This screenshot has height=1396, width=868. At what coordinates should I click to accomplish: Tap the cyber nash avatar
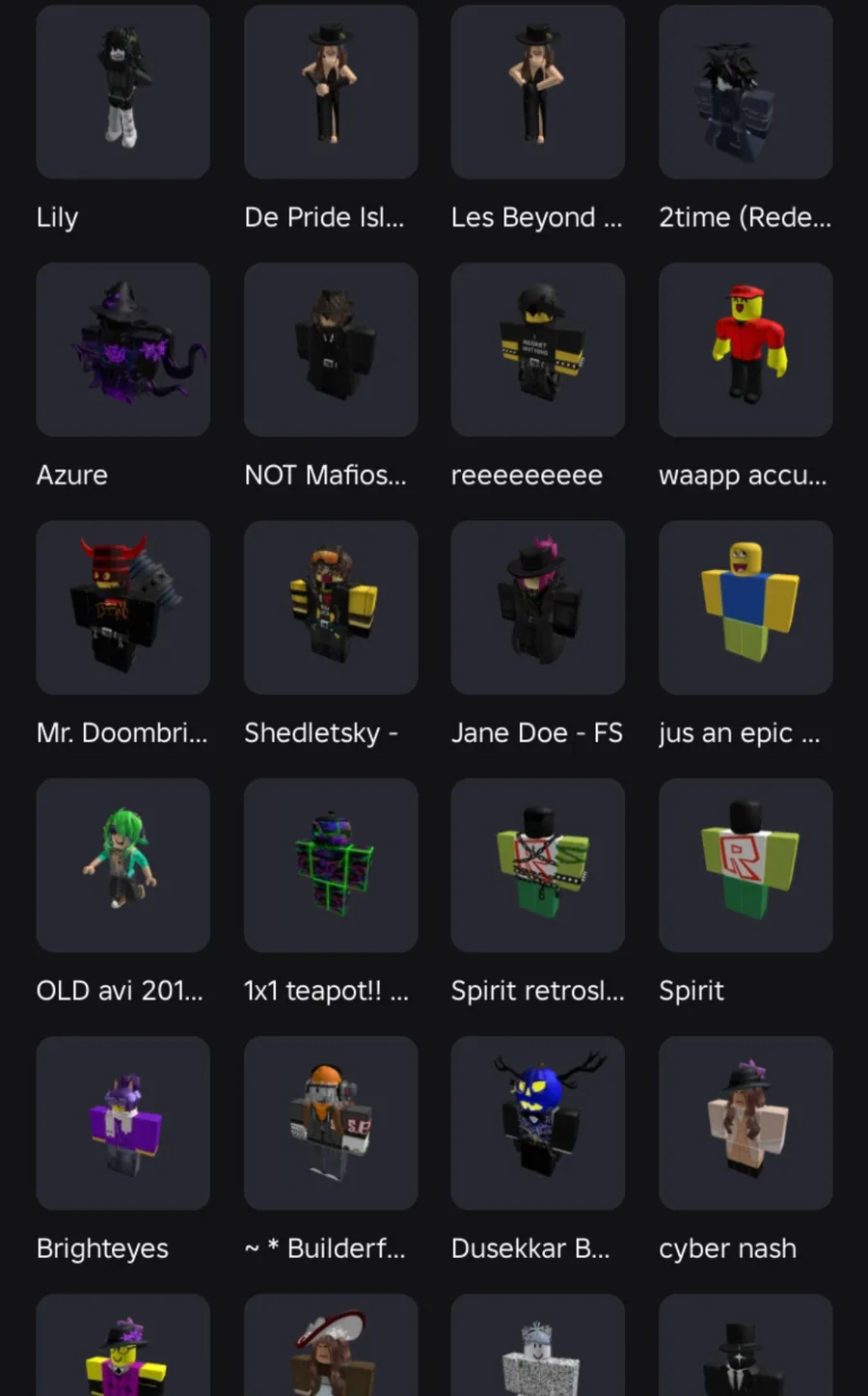click(745, 1122)
